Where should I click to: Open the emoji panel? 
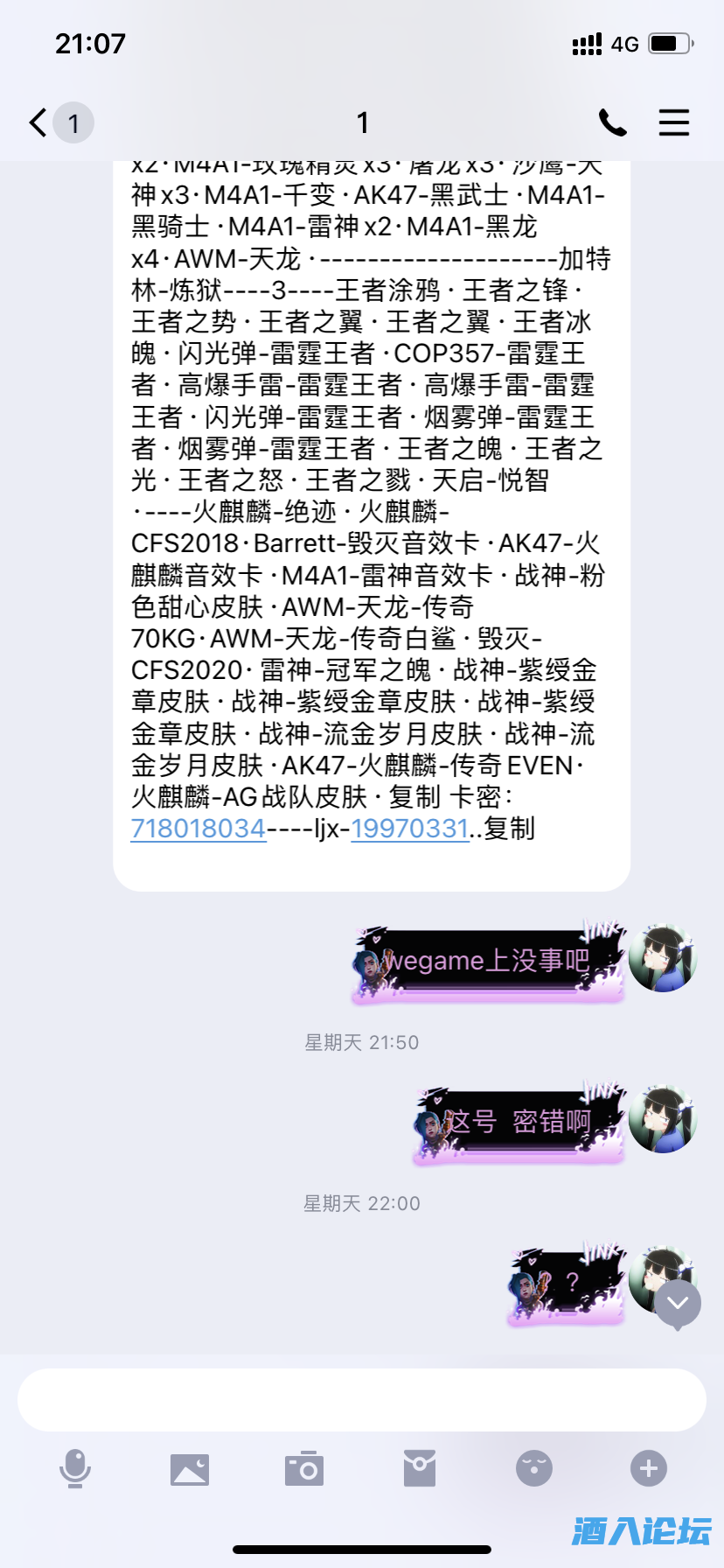coord(534,1468)
